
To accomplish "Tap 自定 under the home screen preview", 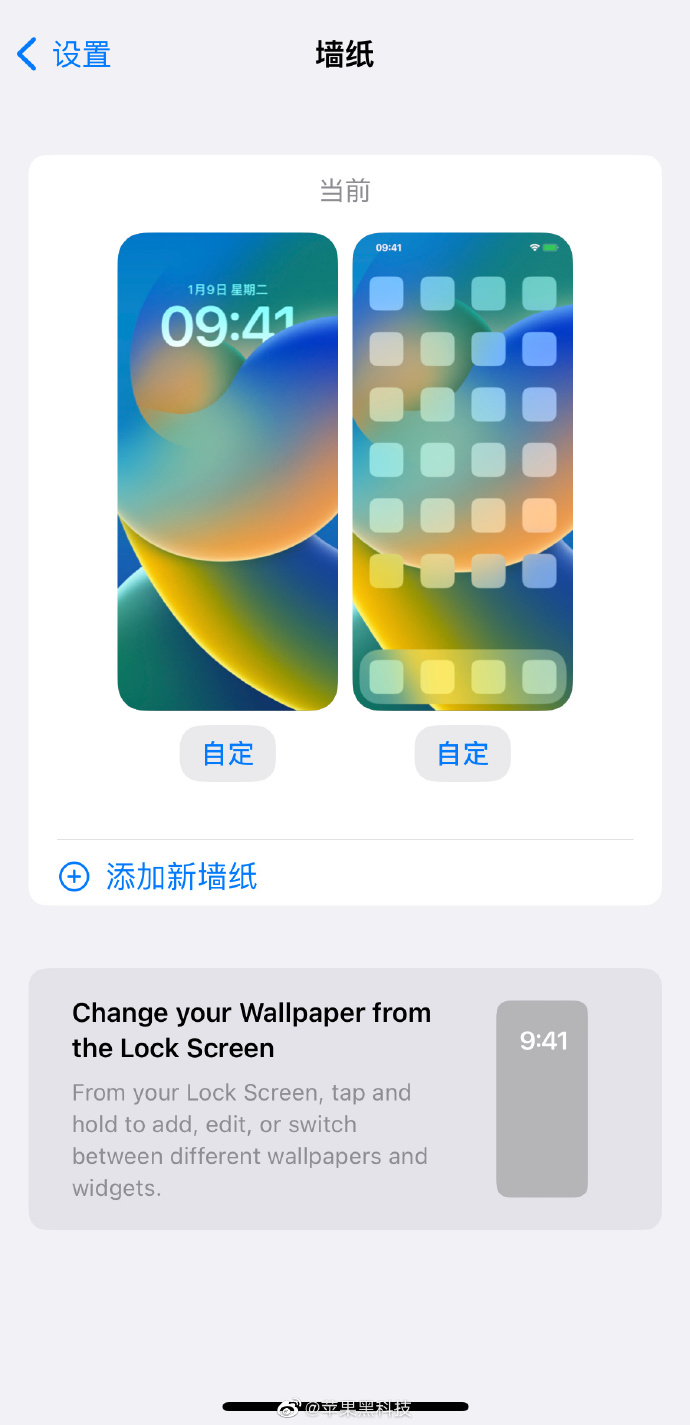I will click(x=462, y=753).
